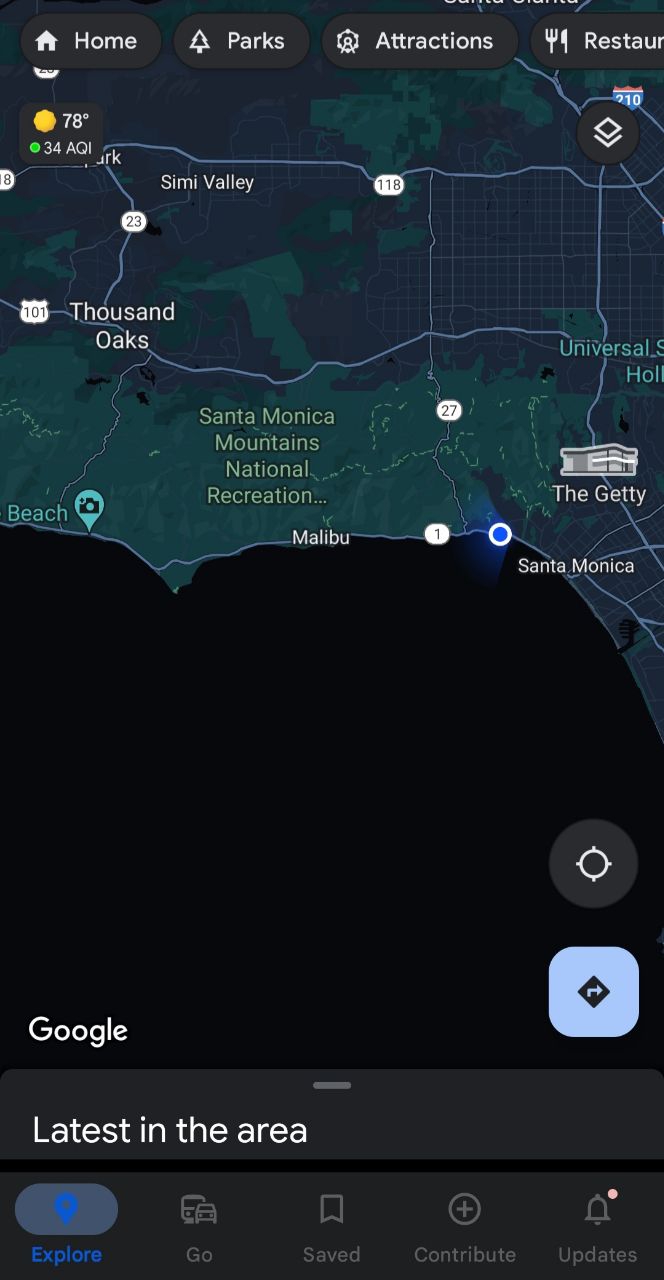664x1280 pixels.
Task: Tap the Restaurants chip
Action: point(600,41)
